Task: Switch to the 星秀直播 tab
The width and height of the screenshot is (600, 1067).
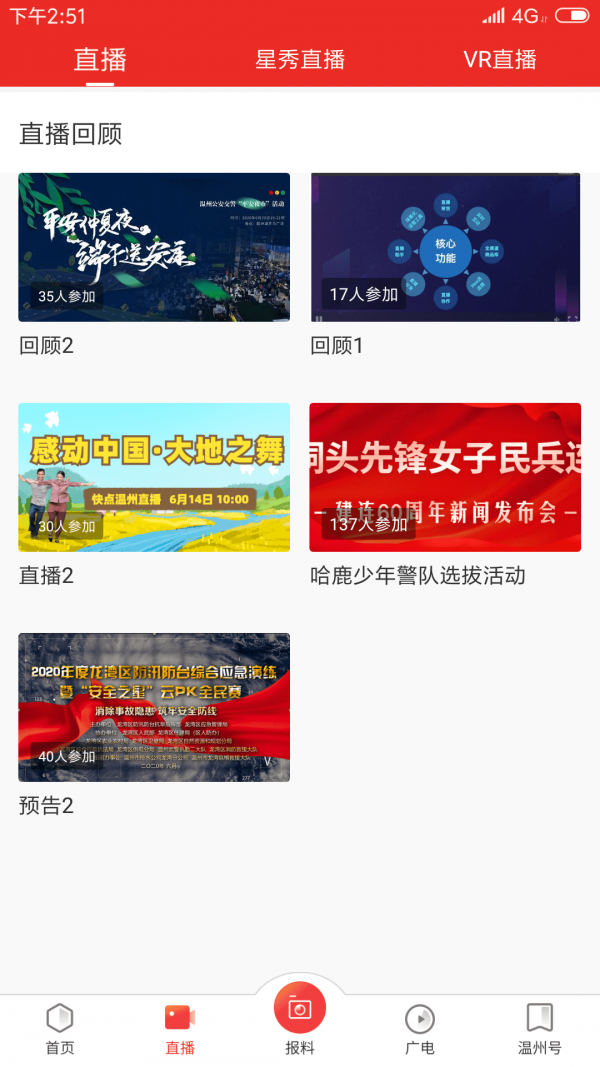Action: coord(300,60)
